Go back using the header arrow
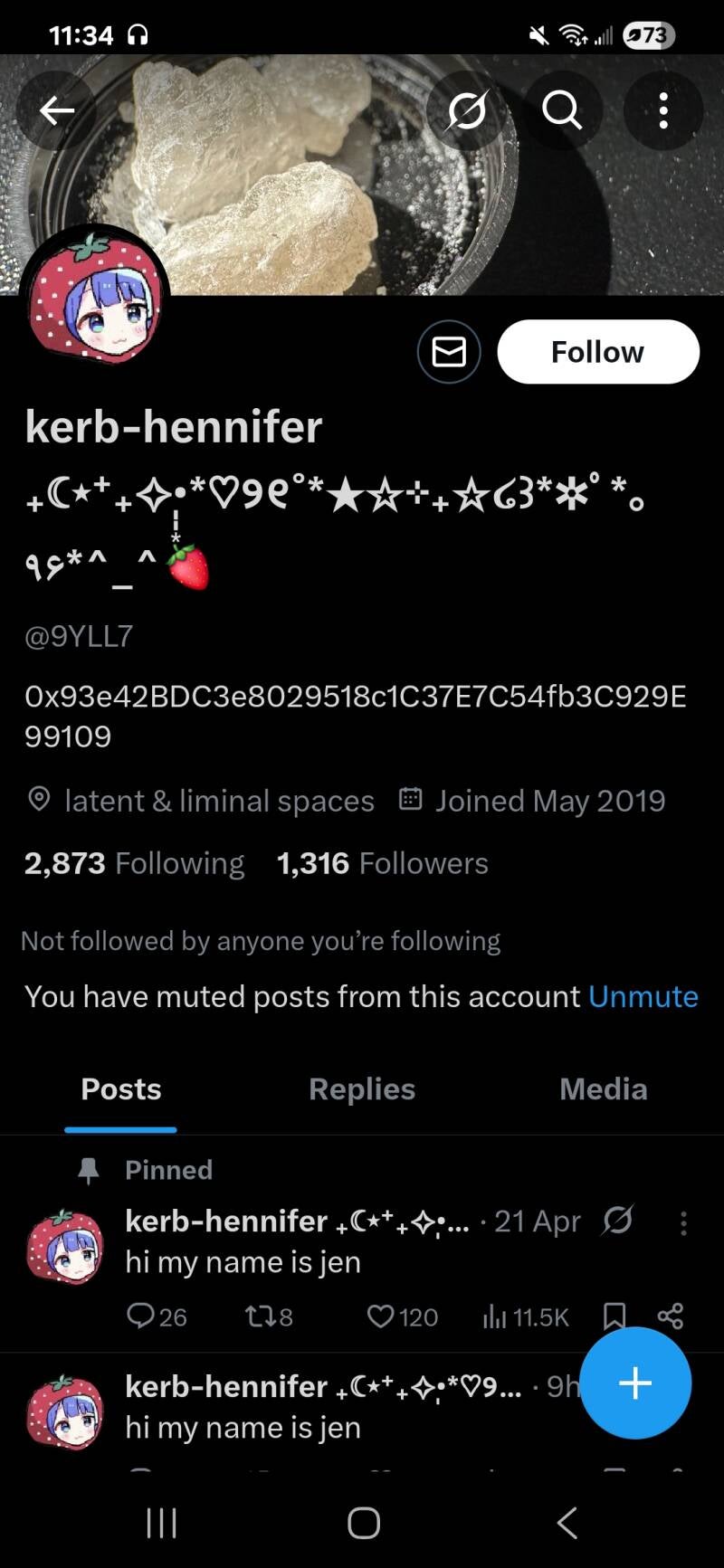Screen dimensions: 724x1568 [x=56, y=111]
